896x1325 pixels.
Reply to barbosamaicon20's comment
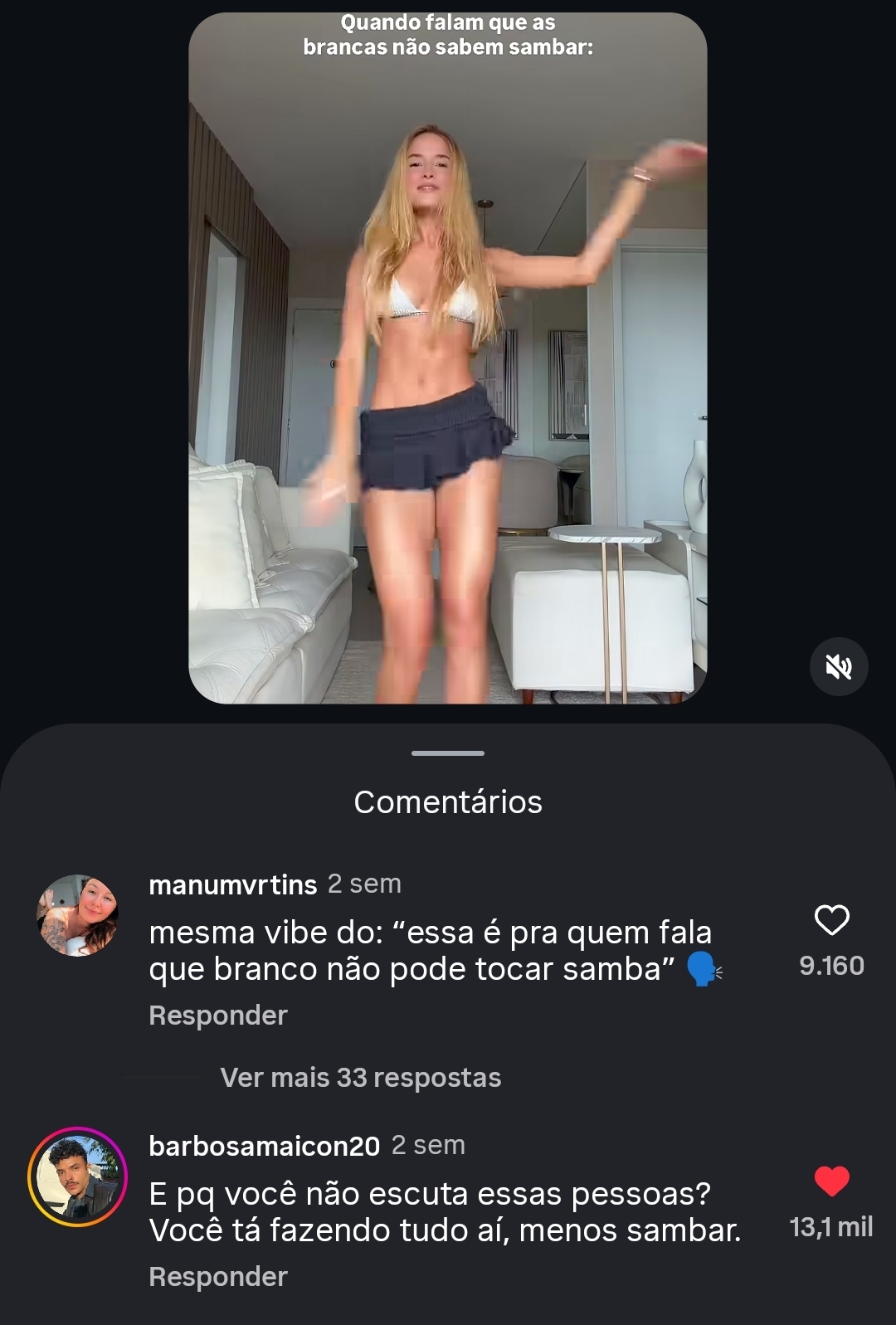click(x=217, y=1277)
